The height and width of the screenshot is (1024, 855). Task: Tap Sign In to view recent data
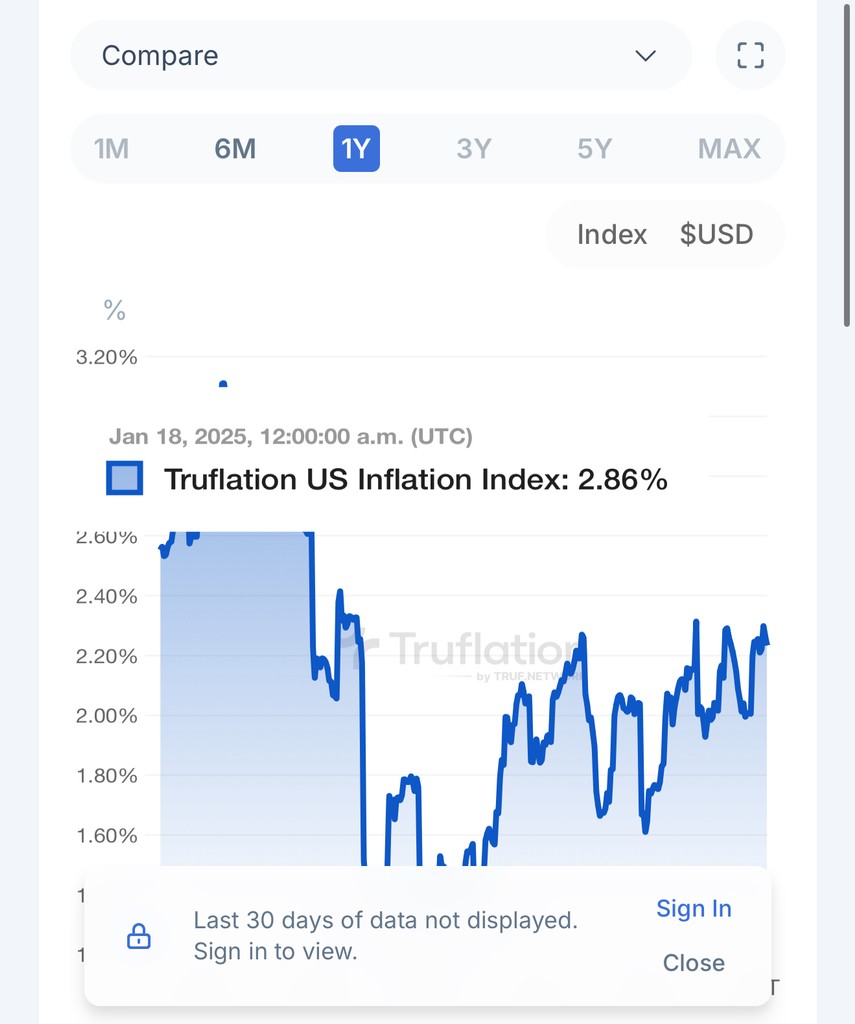pyautogui.click(x=694, y=909)
